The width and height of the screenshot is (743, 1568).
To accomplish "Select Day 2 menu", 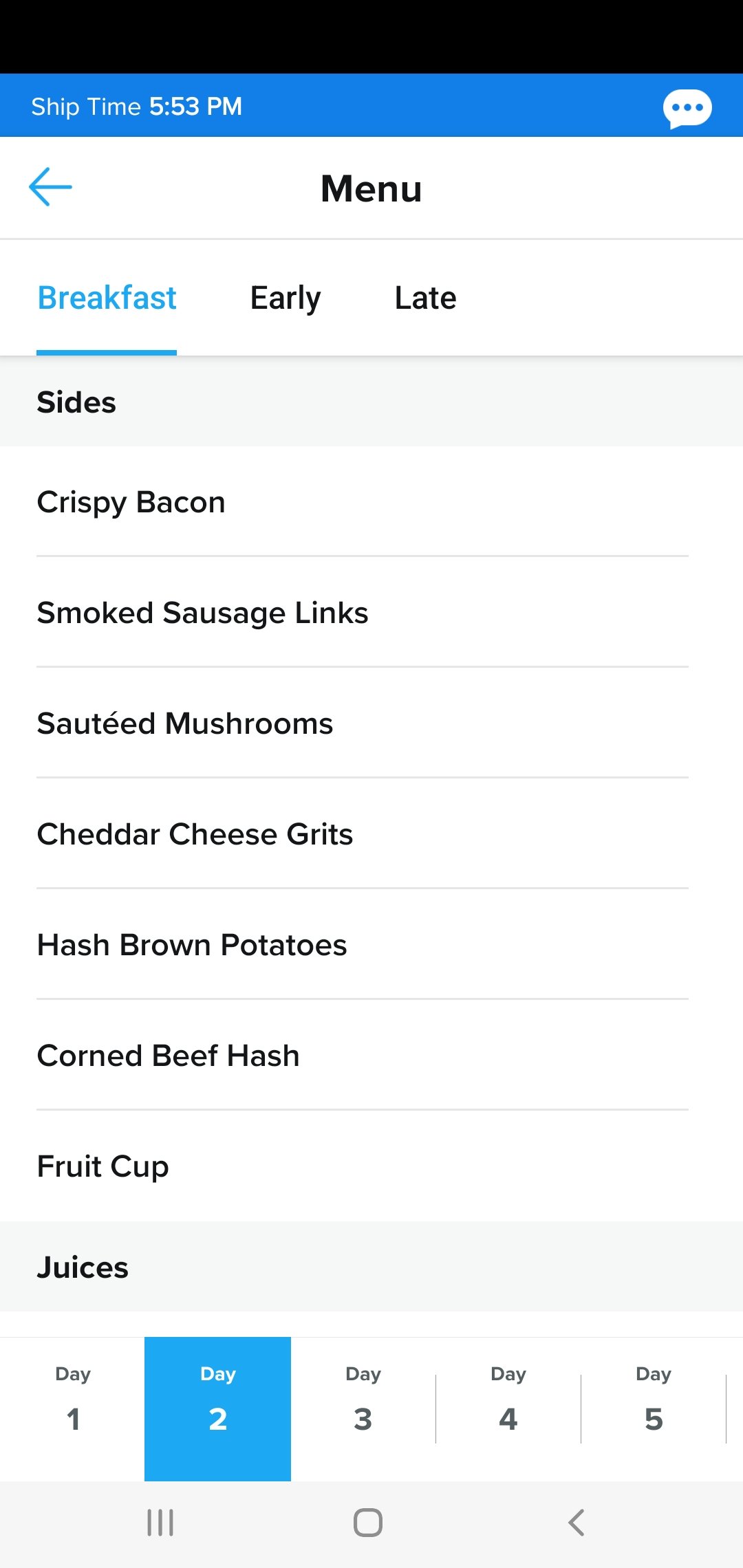I will click(217, 1409).
